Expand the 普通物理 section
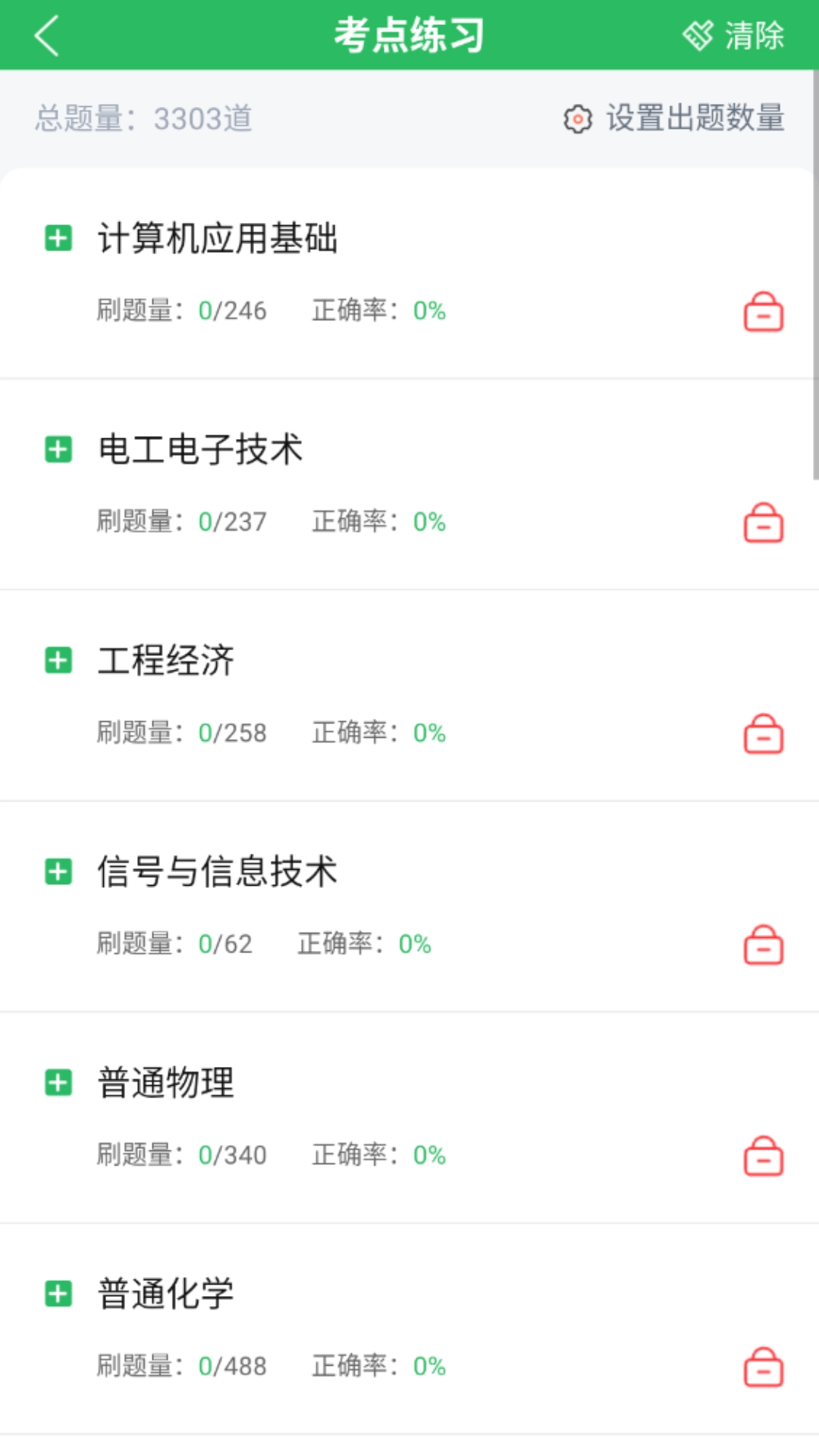 pos(58,1083)
